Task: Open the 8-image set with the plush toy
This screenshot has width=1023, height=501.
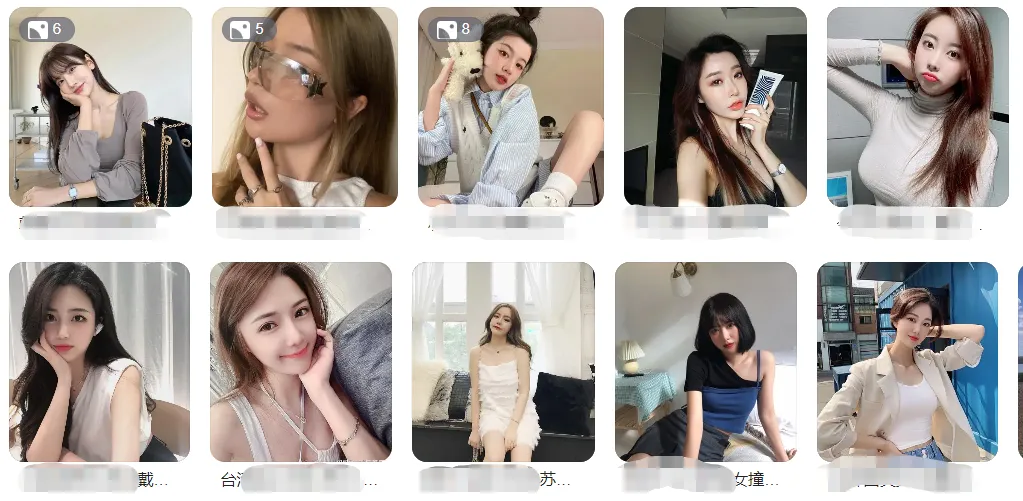Action: click(510, 107)
